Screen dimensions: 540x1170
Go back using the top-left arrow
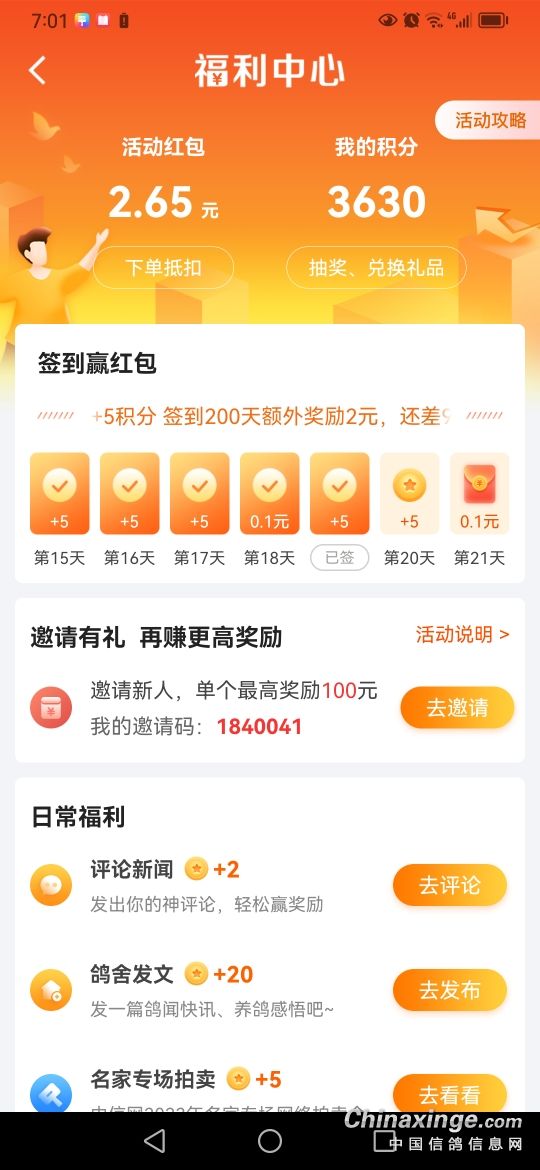(37, 71)
